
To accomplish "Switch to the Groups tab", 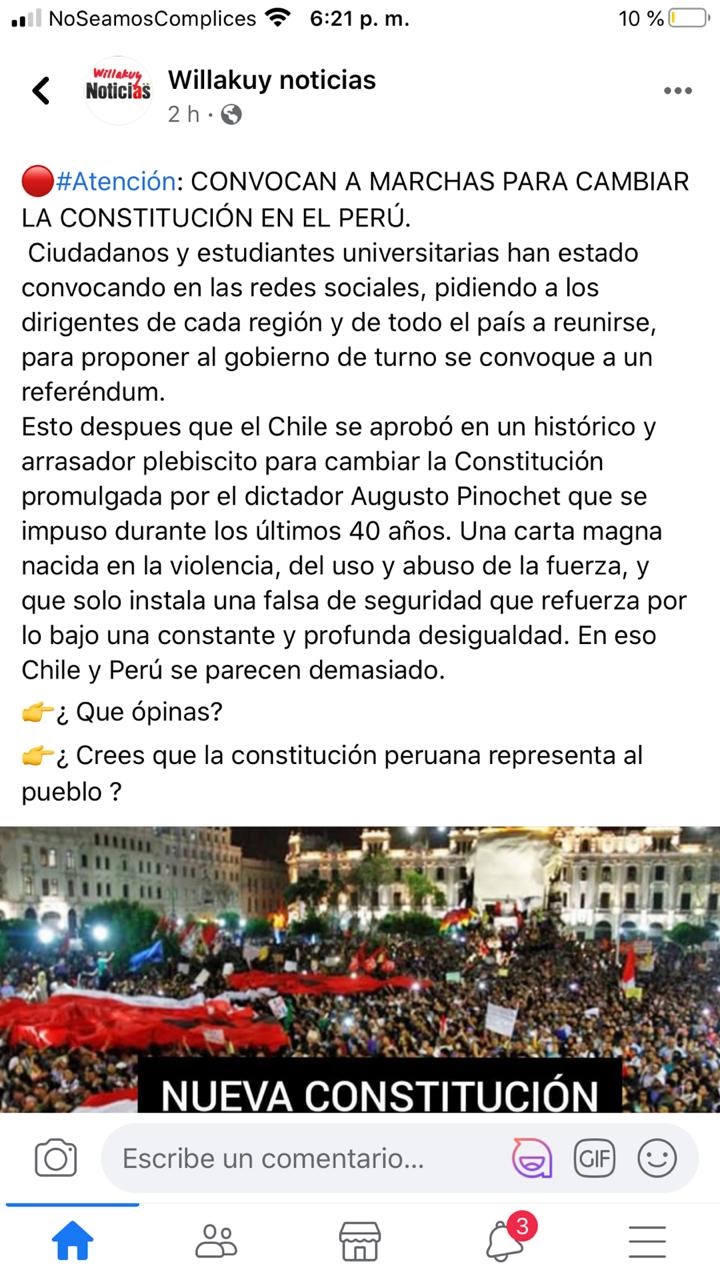I will coord(216,1241).
